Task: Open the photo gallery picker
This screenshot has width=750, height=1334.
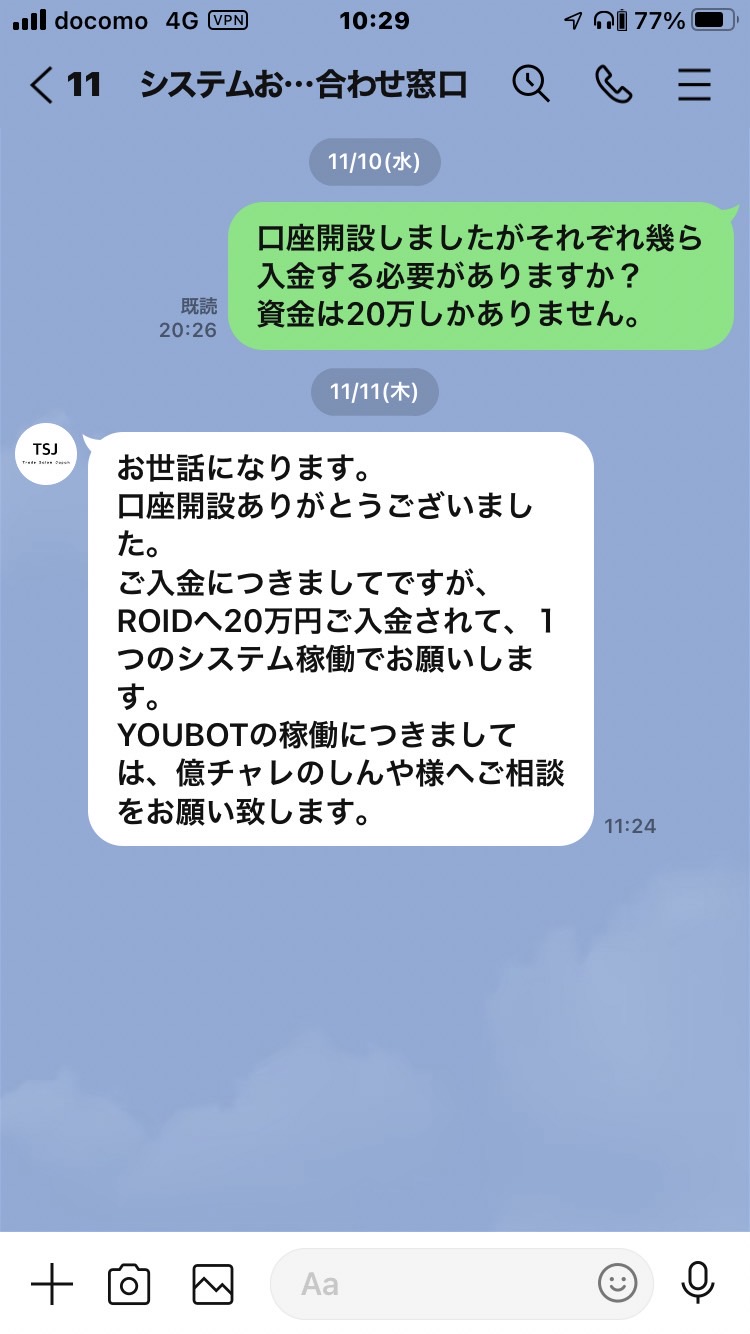Action: (213, 1284)
